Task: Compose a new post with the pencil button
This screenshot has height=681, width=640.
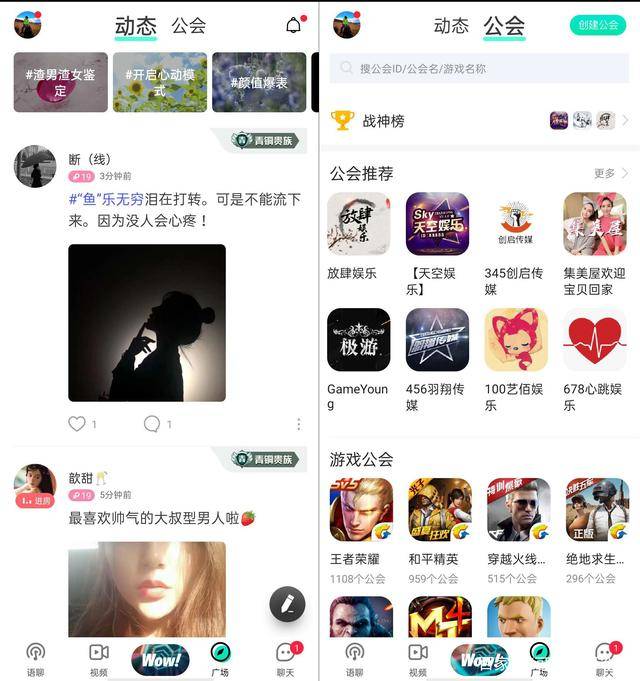Action: [x=287, y=603]
